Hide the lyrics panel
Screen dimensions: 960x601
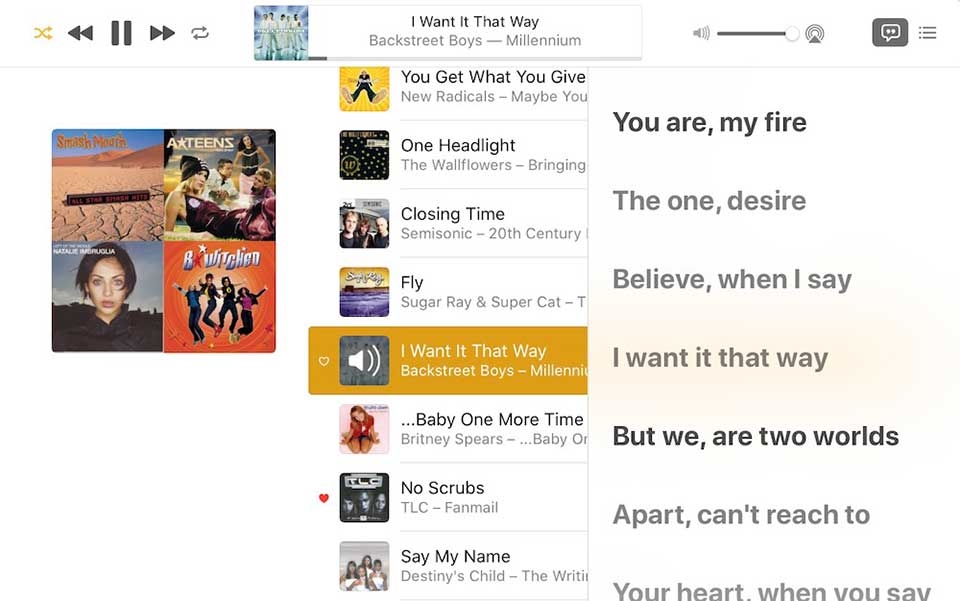tap(890, 33)
